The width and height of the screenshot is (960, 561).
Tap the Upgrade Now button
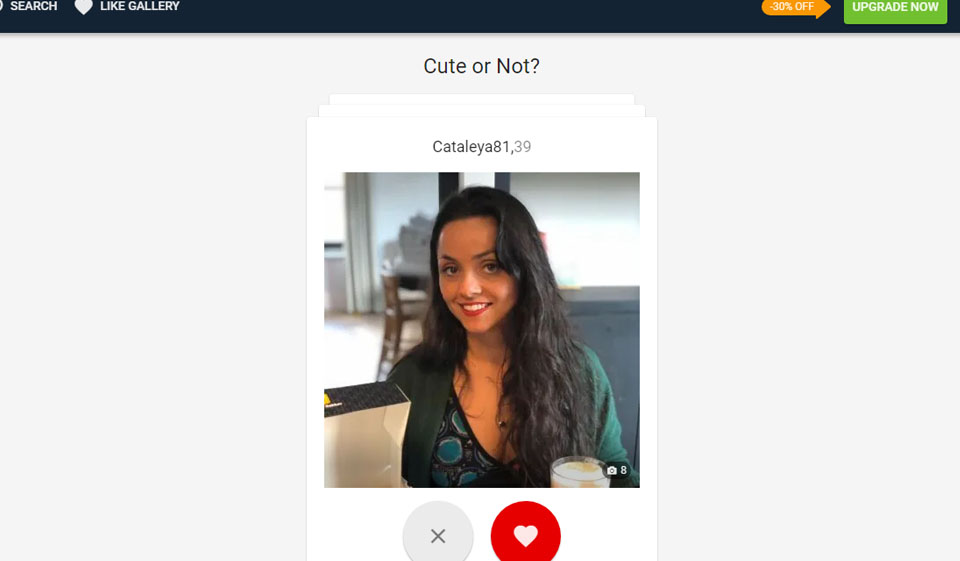tap(895, 8)
